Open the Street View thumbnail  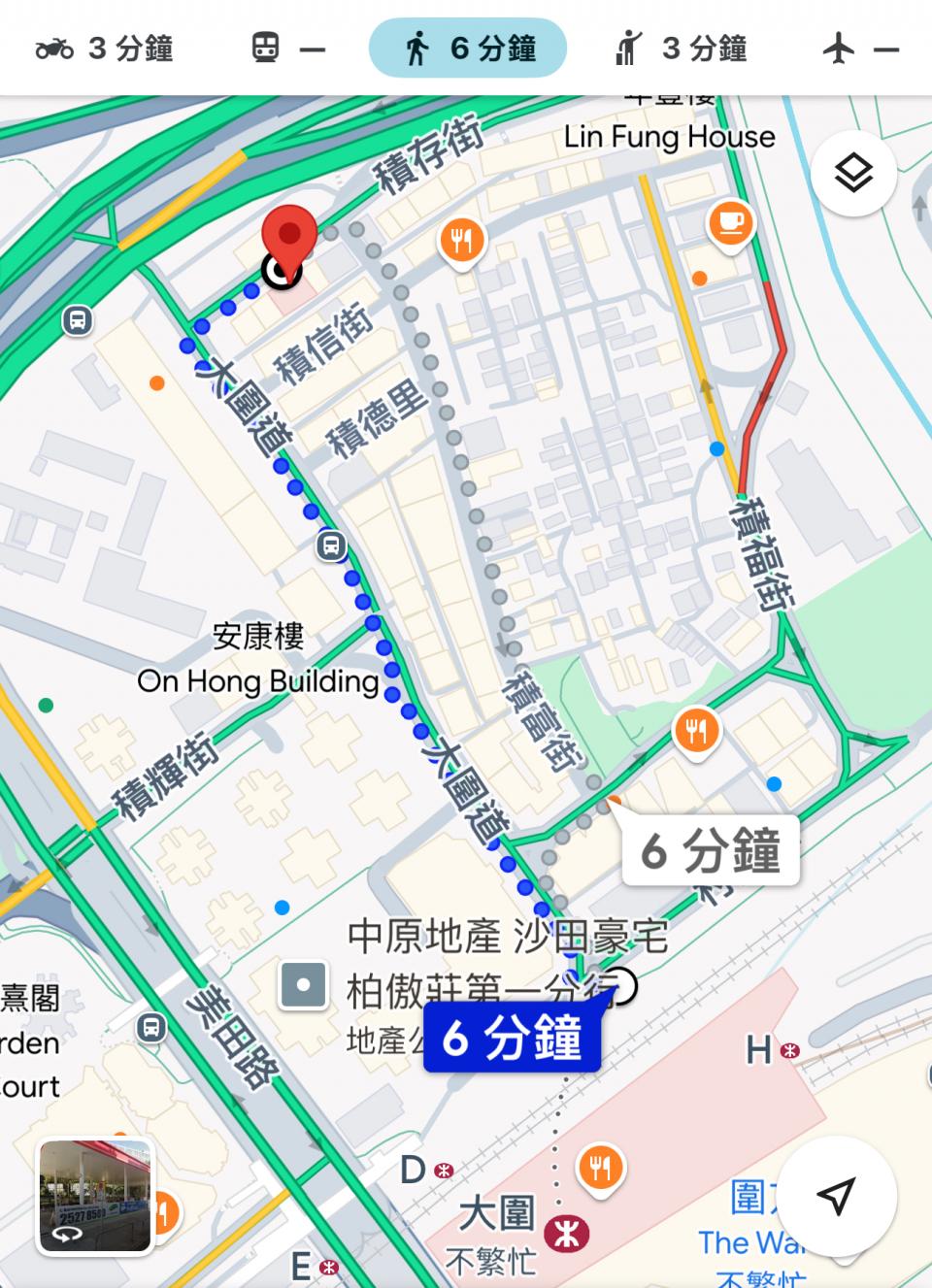pyautogui.click(x=94, y=1196)
